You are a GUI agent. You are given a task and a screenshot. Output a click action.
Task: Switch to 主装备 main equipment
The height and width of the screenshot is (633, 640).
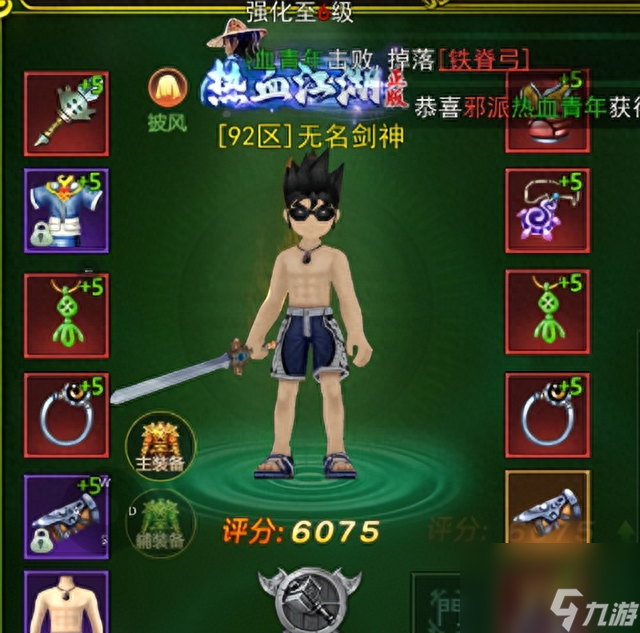[x=160, y=444]
